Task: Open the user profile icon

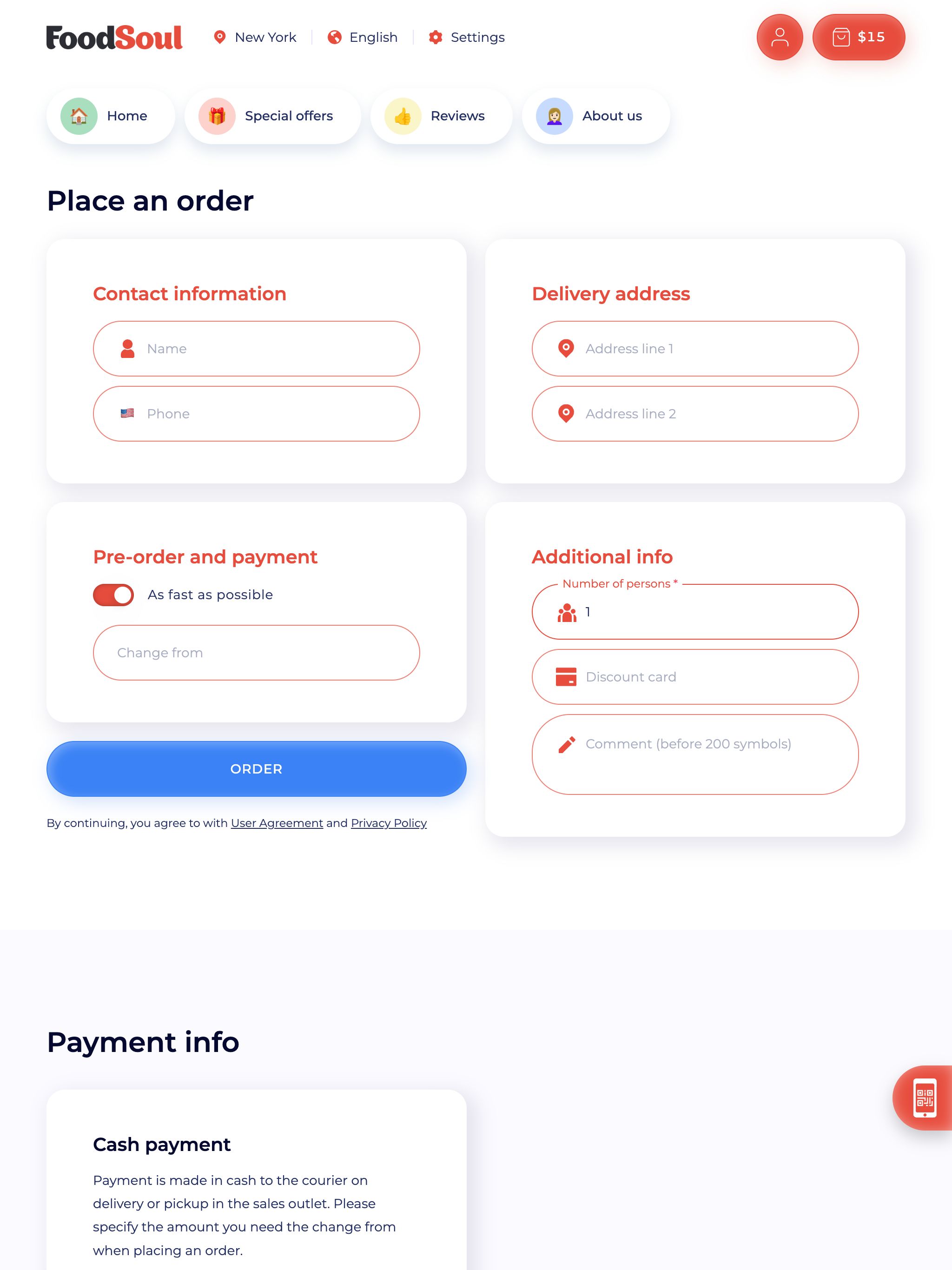Action: [779, 37]
